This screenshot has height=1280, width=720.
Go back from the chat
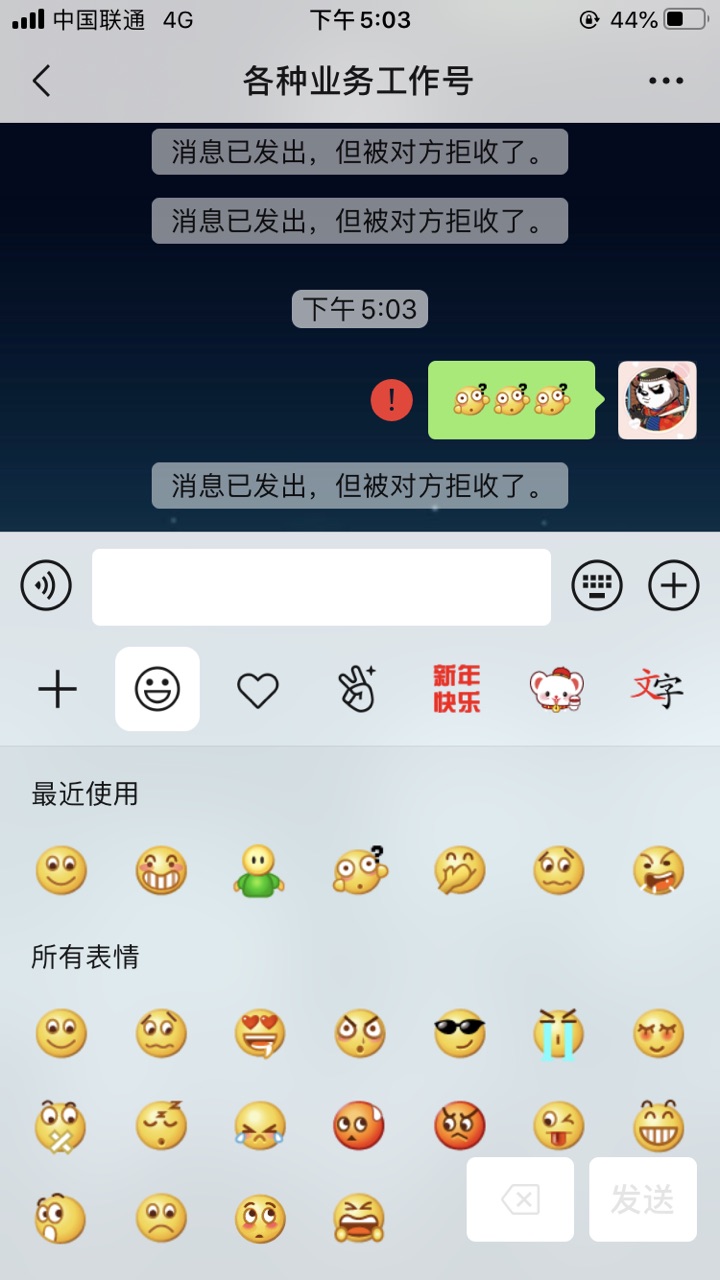tap(41, 81)
